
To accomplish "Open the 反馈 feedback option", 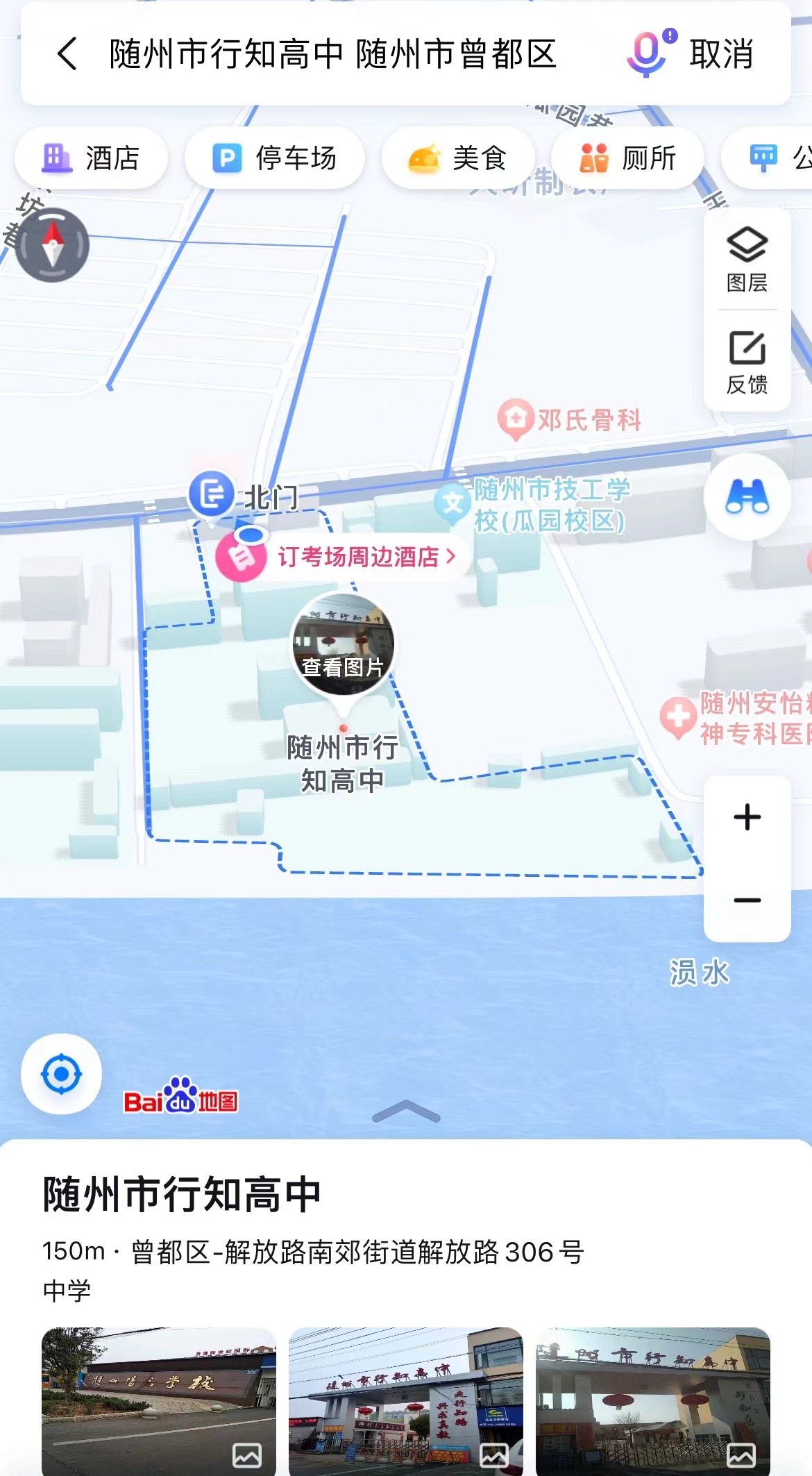I will click(747, 362).
